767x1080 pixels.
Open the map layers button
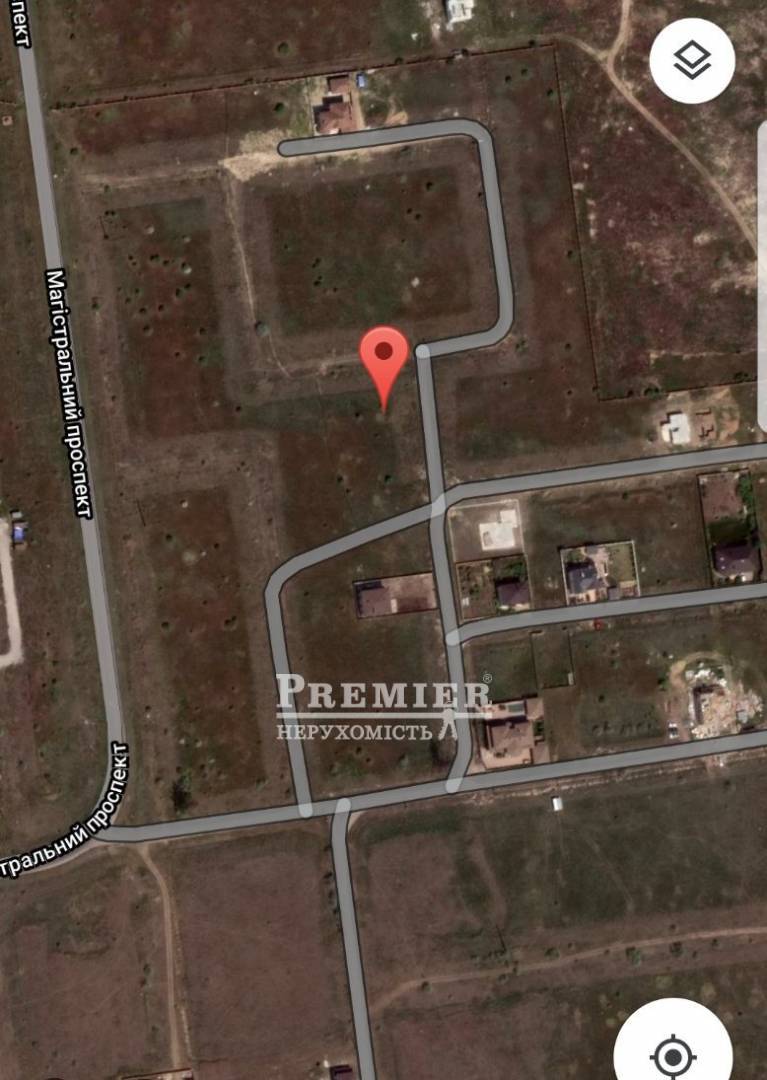692,61
